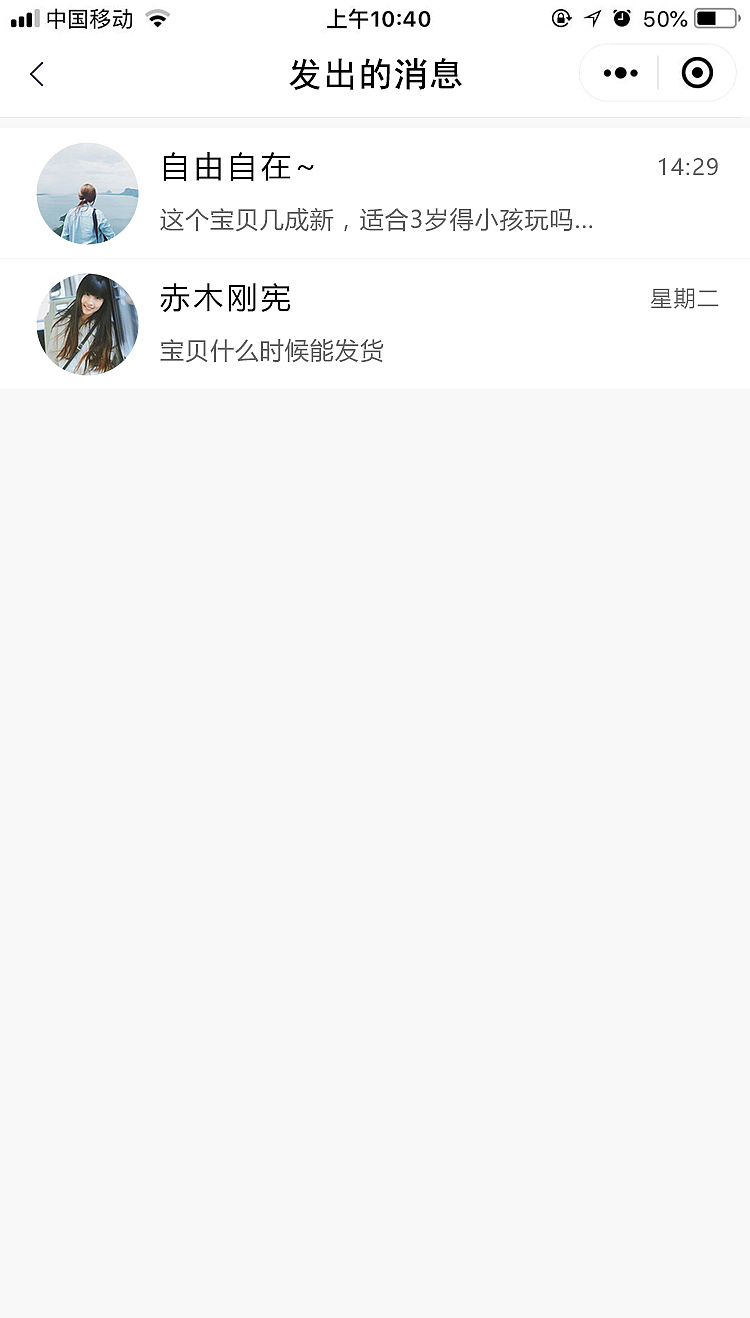
Task: Click the 上午10:40 clock display
Action: coord(378,18)
